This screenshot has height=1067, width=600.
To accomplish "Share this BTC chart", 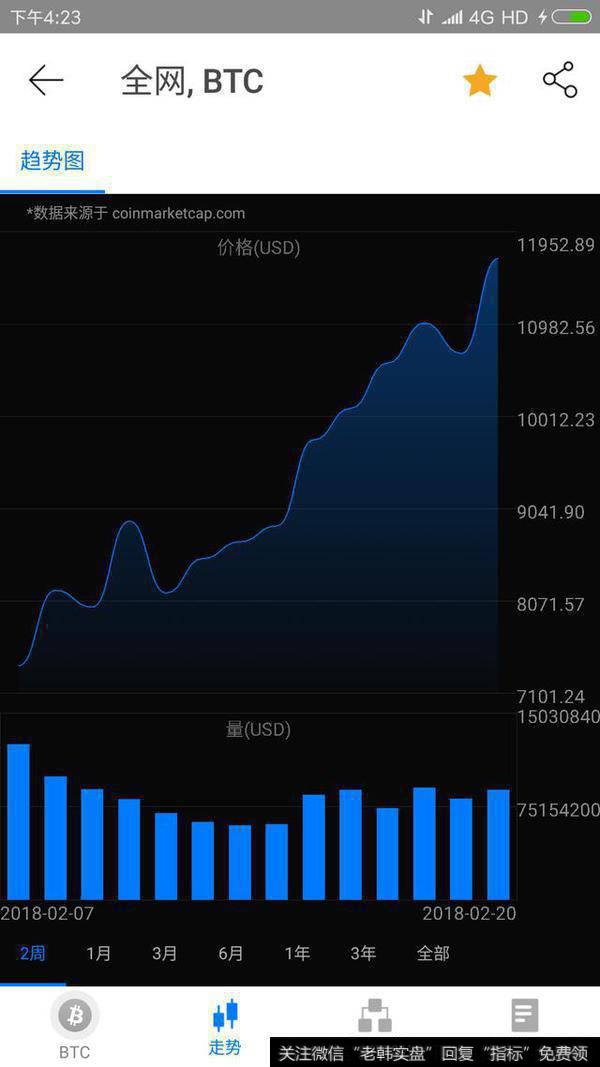I will pos(560,80).
